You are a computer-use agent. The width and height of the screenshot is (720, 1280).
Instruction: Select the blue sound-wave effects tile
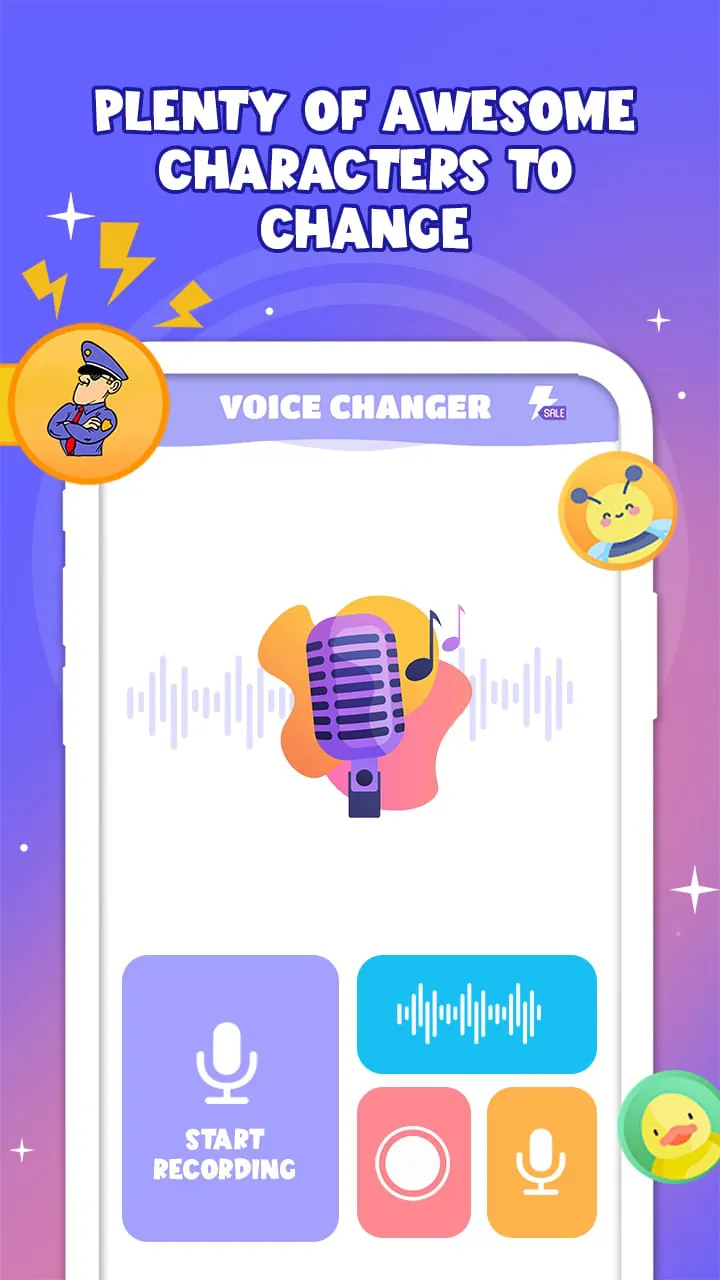tap(477, 1012)
